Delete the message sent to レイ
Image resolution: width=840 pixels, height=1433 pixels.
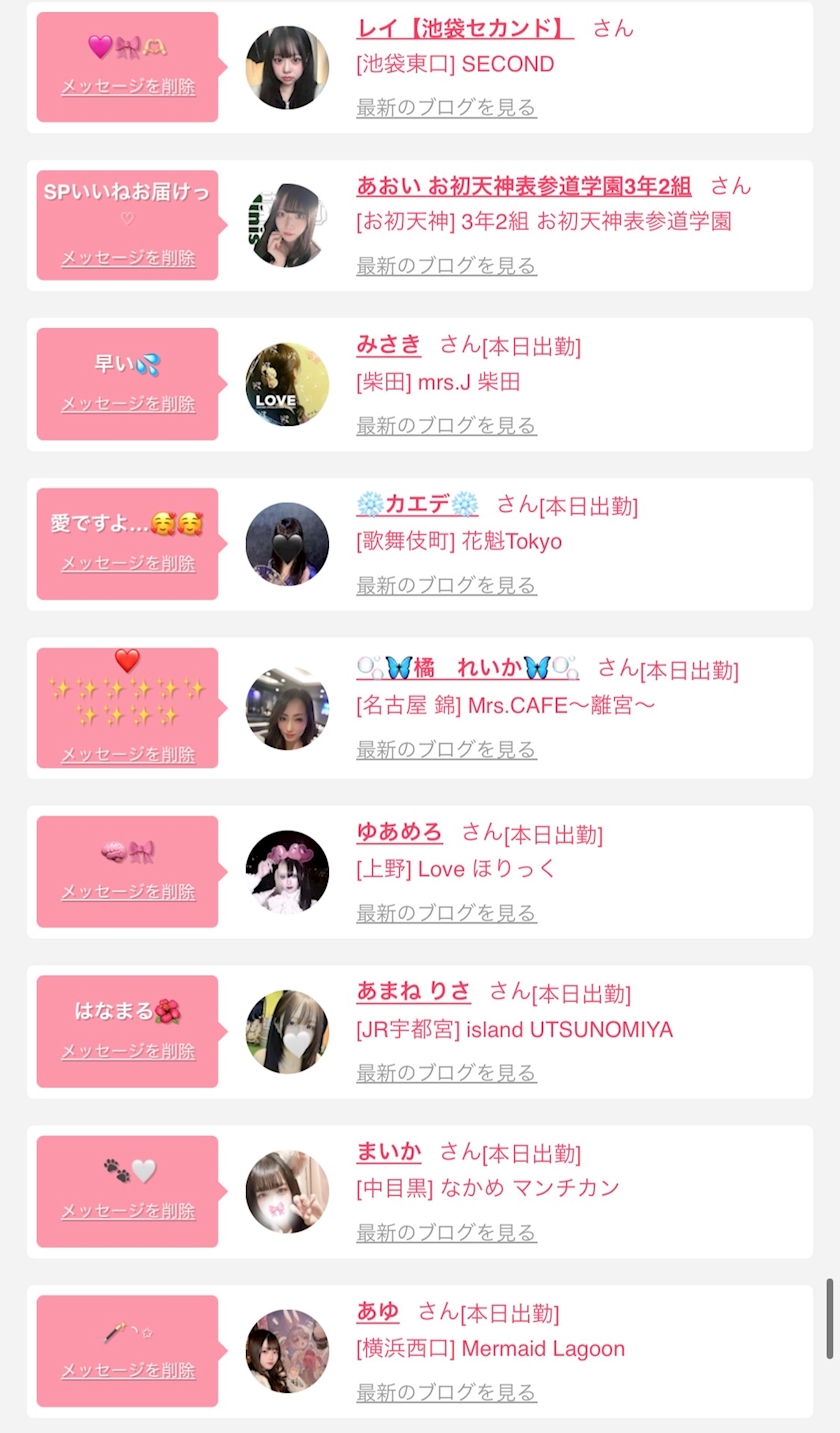tap(128, 87)
